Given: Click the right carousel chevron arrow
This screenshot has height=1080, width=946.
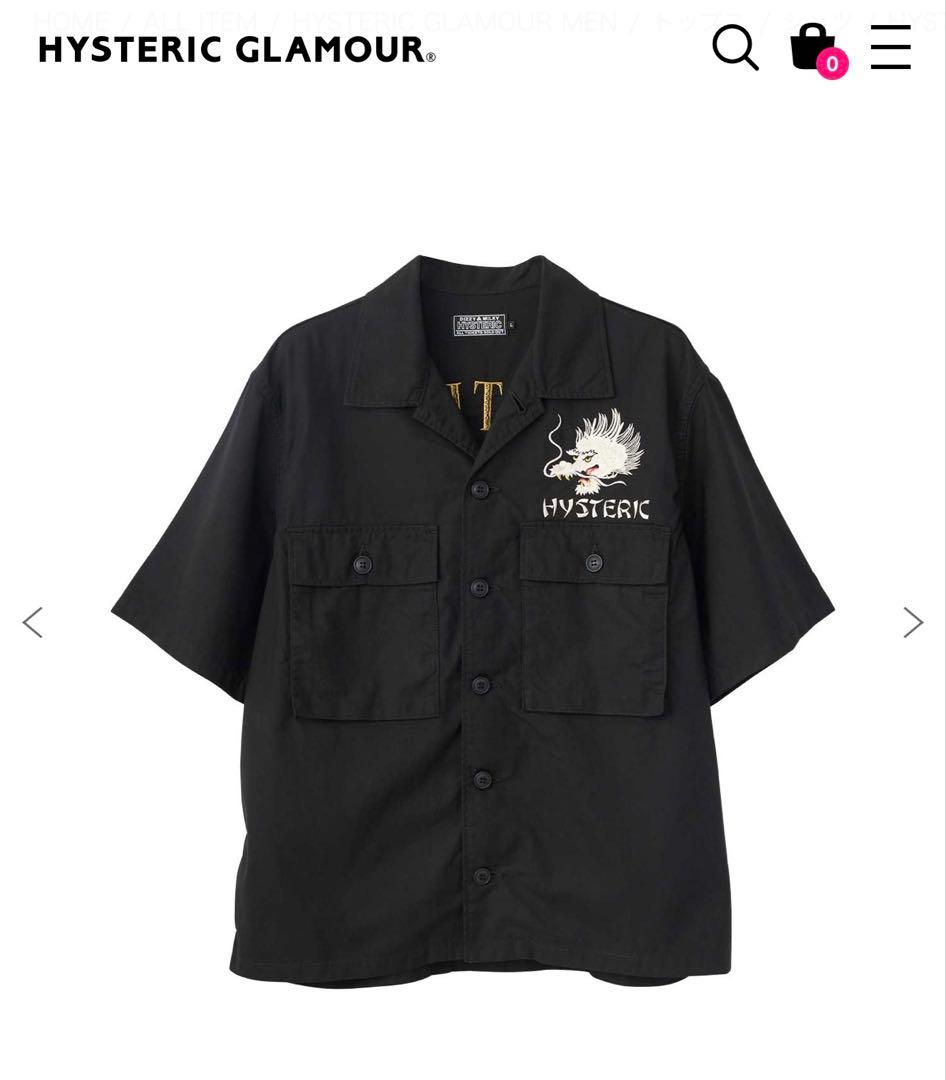Looking at the screenshot, I should pyautogui.click(x=913, y=621).
